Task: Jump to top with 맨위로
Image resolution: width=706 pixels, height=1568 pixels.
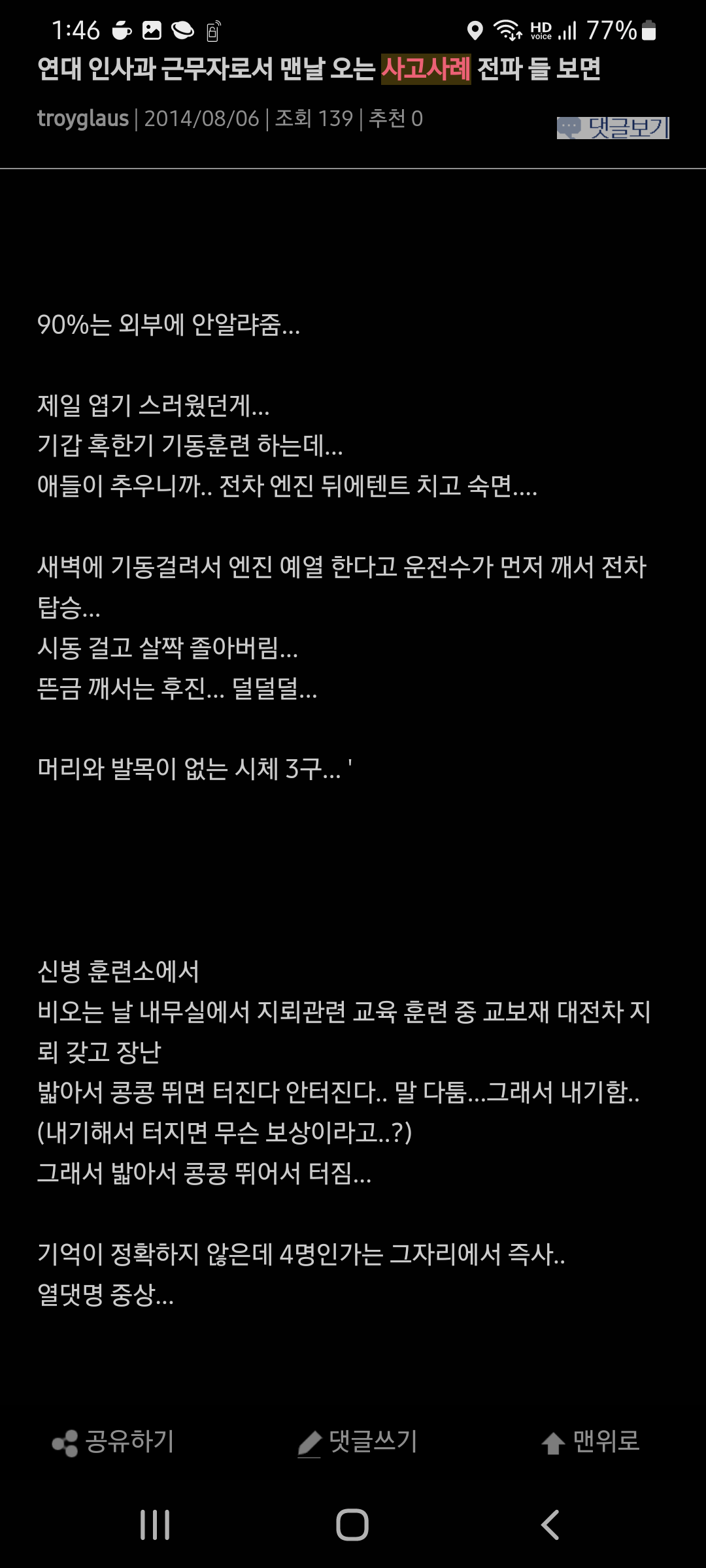Action: pyautogui.click(x=590, y=1441)
